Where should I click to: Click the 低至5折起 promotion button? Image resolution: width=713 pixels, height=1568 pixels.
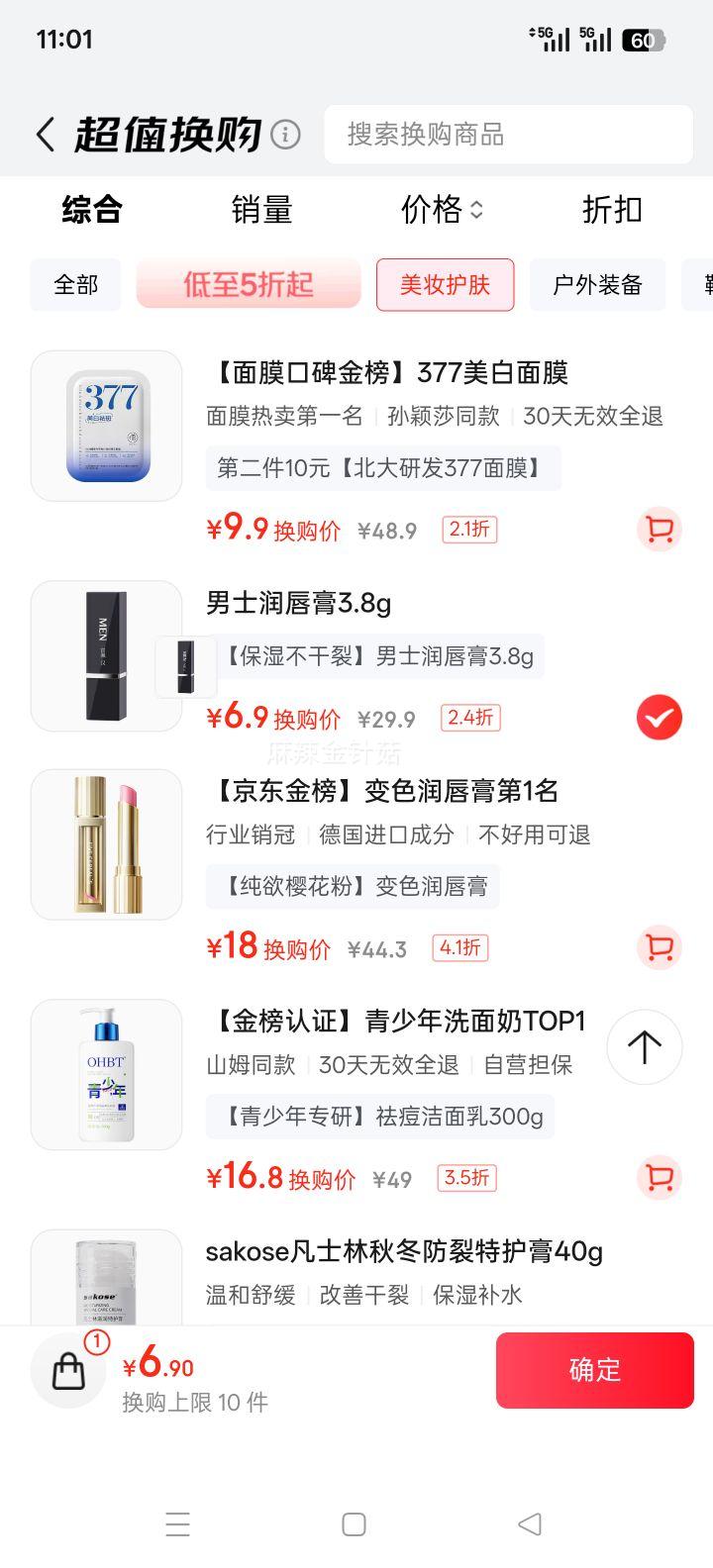248,284
